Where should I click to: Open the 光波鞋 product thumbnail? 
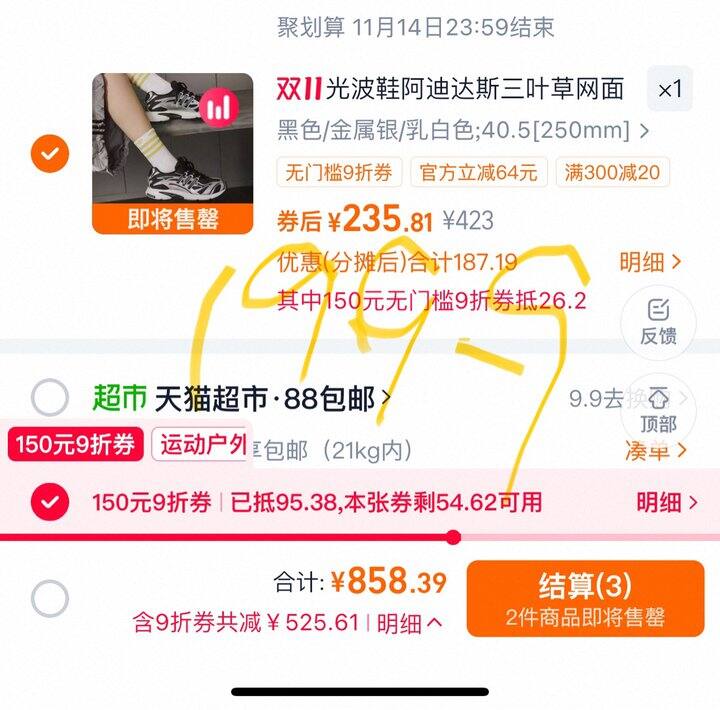[x=172, y=153]
